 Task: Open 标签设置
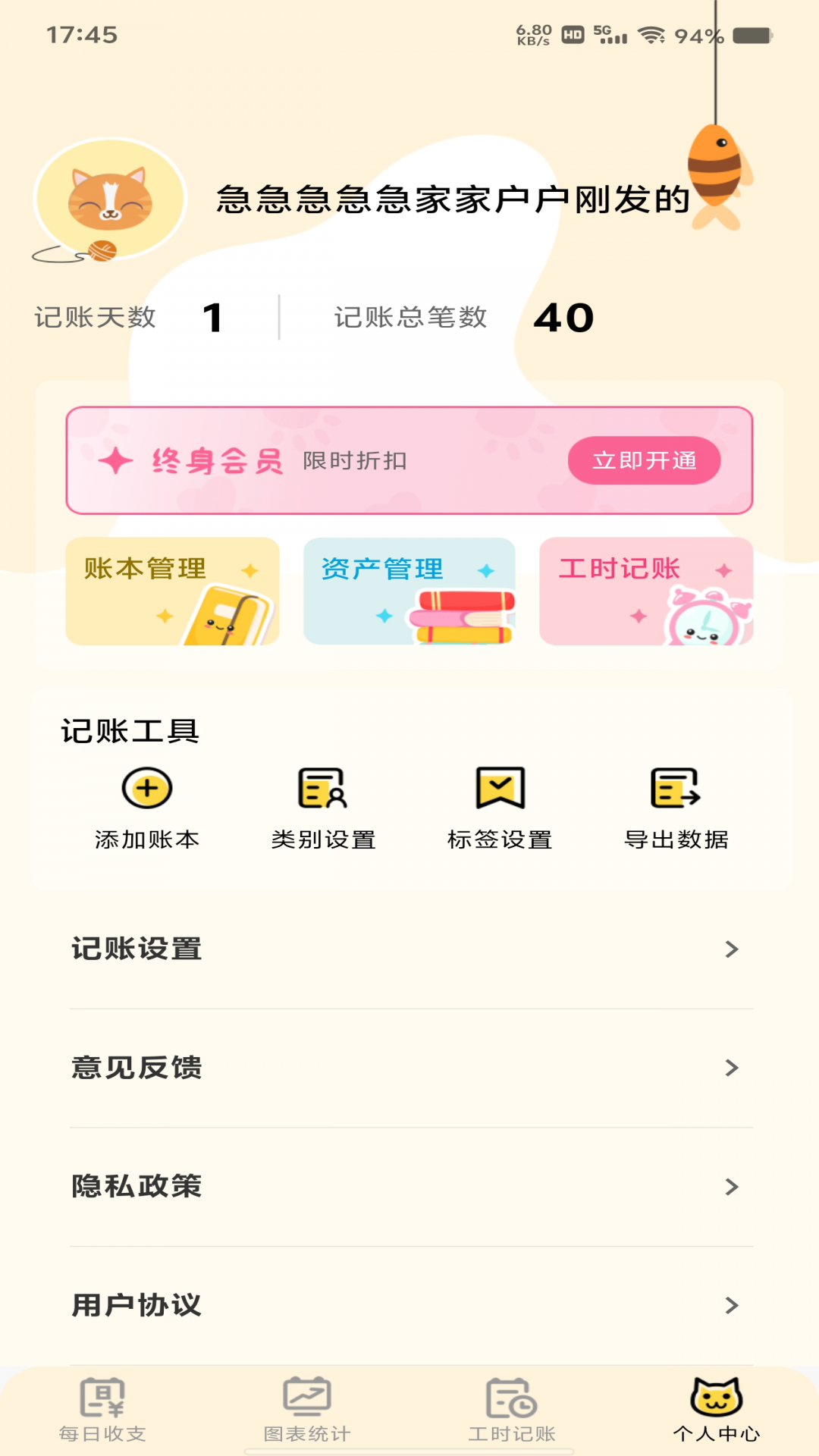(x=500, y=808)
